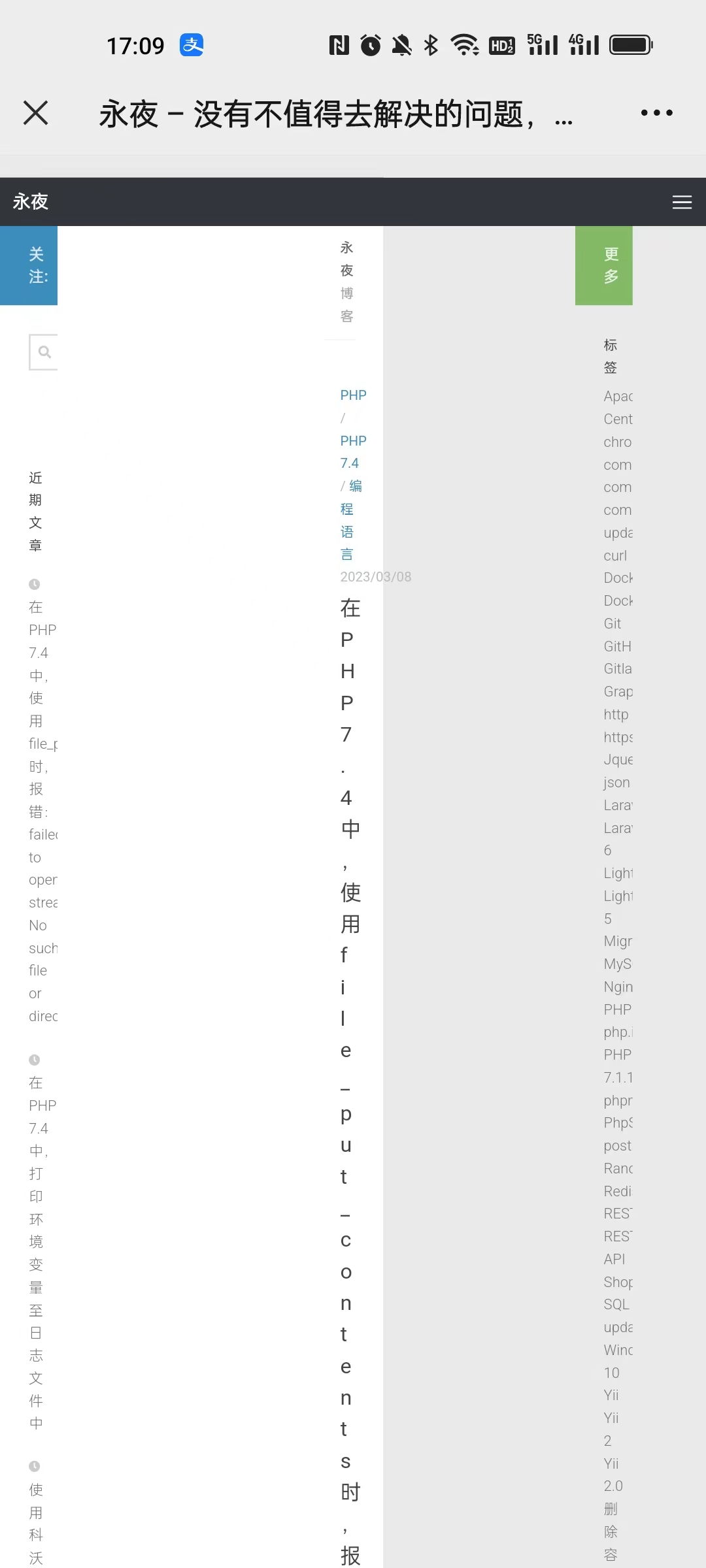Open the three-dot overflow menu
This screenshot has width=706, height=1568.
[656, 113]
